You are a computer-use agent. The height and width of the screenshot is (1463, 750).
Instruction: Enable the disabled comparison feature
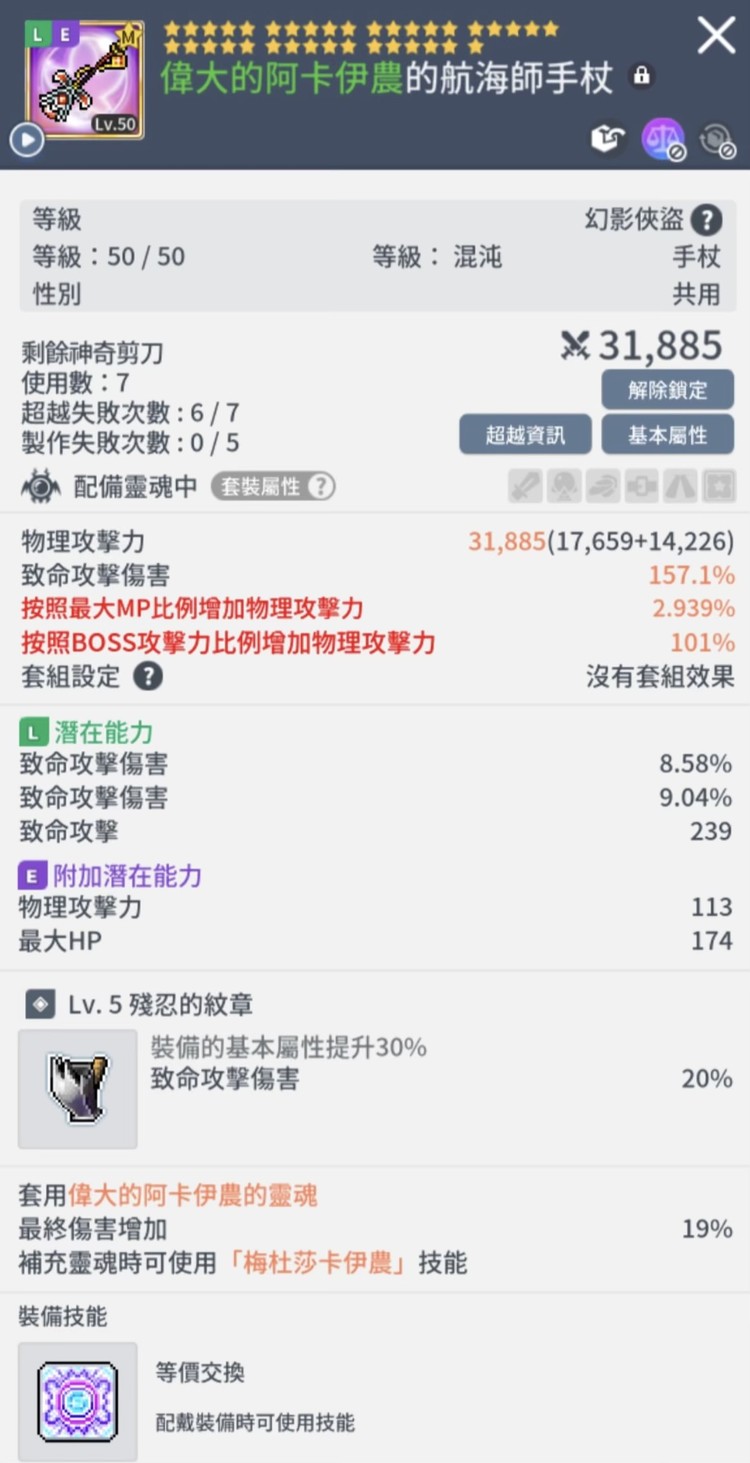(x=676, y=152)
